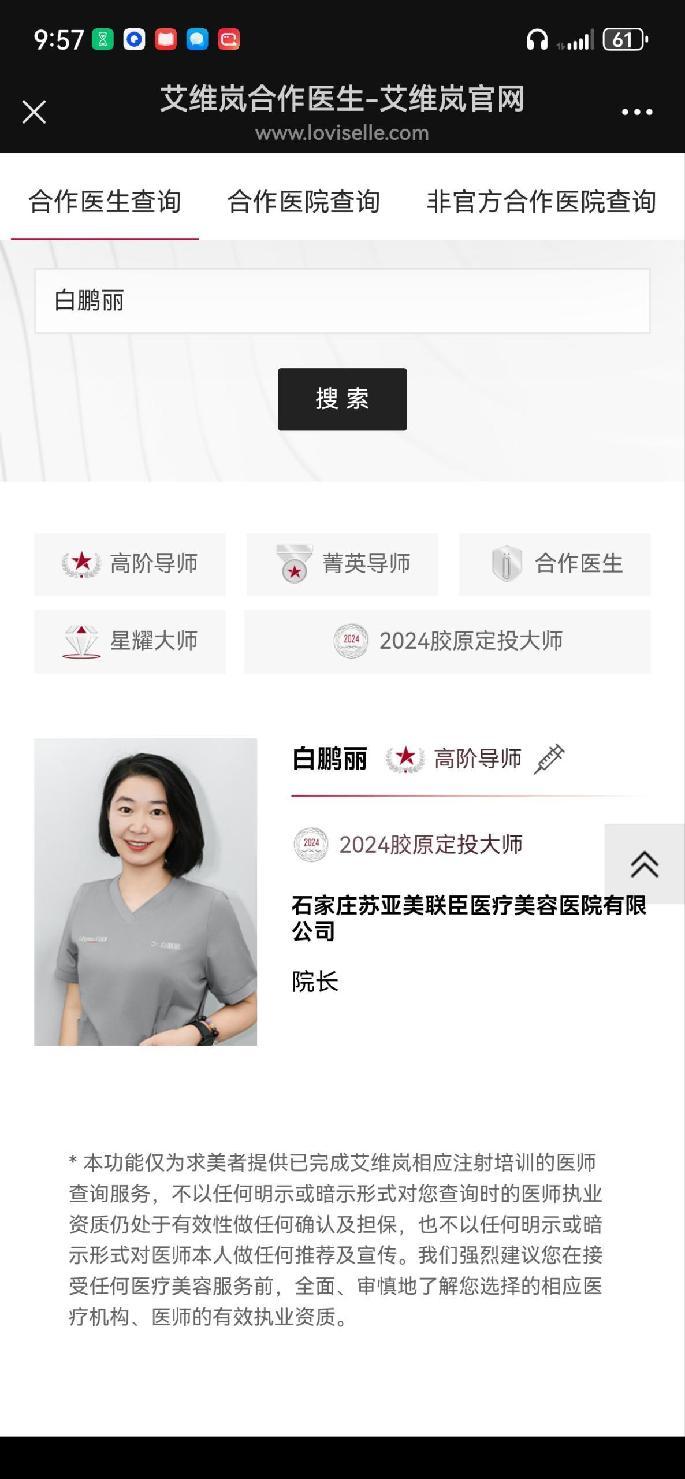Screen dimensions: 685x1479
Task: Tap the doctor name search field
Action: pos(342,301)
